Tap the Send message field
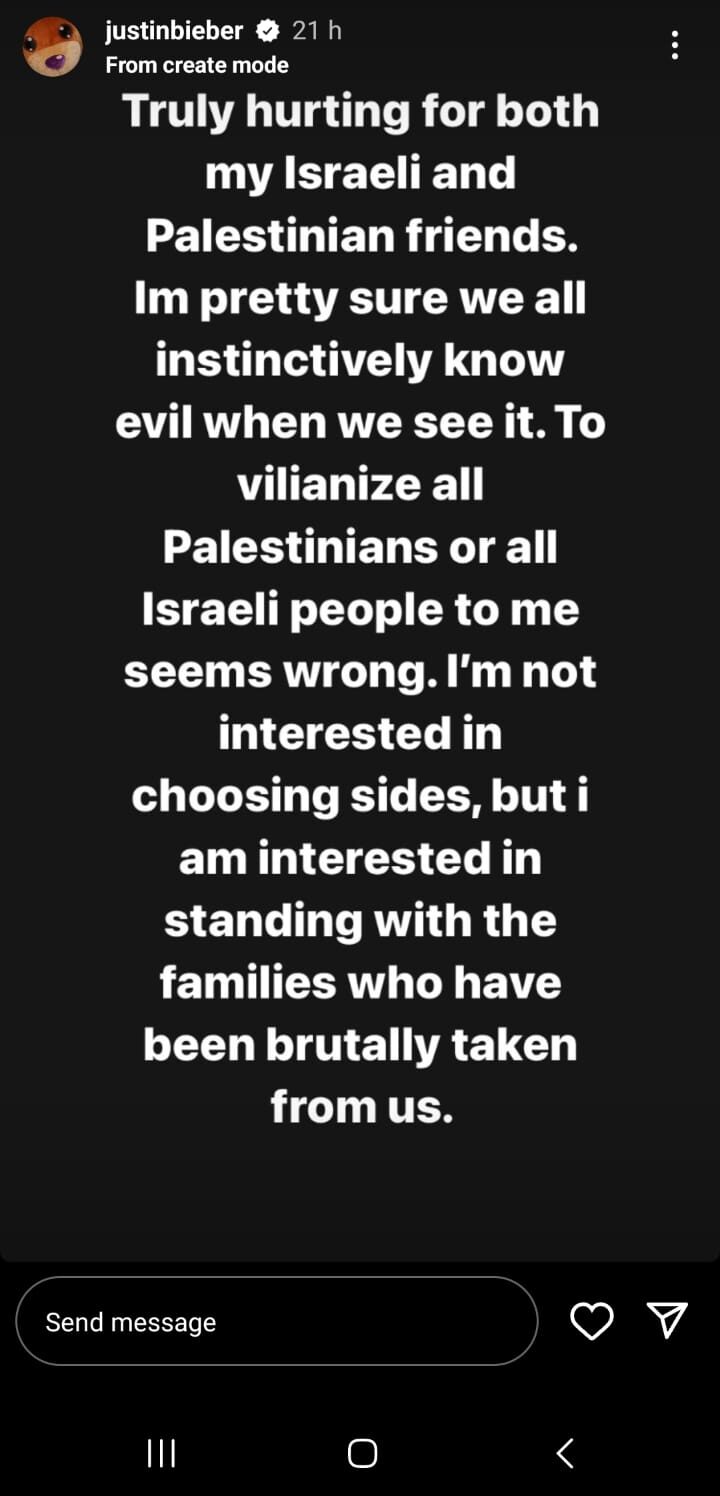The image size is (720, 1496). pos(277,1321)
